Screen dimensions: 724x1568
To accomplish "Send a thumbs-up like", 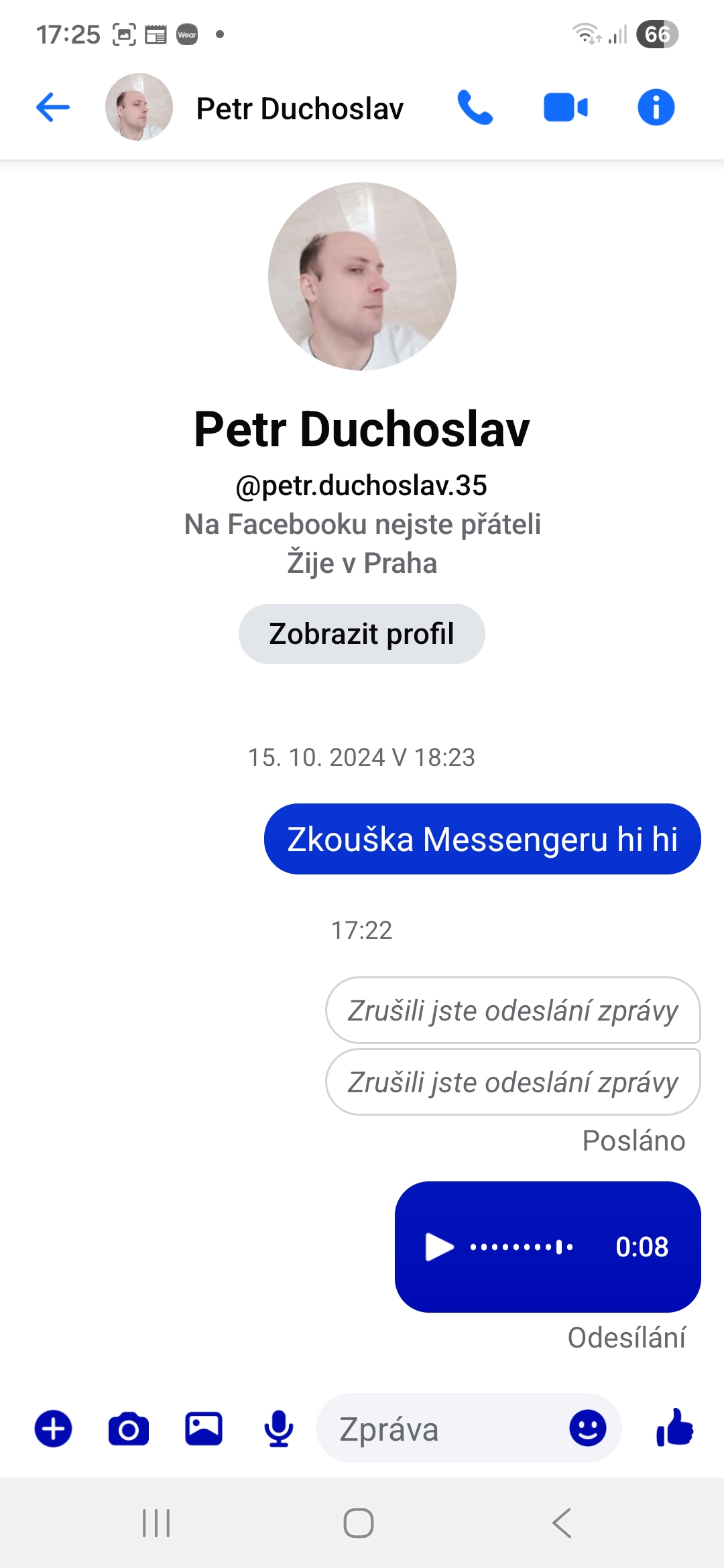I will [x=674, y=1428].
